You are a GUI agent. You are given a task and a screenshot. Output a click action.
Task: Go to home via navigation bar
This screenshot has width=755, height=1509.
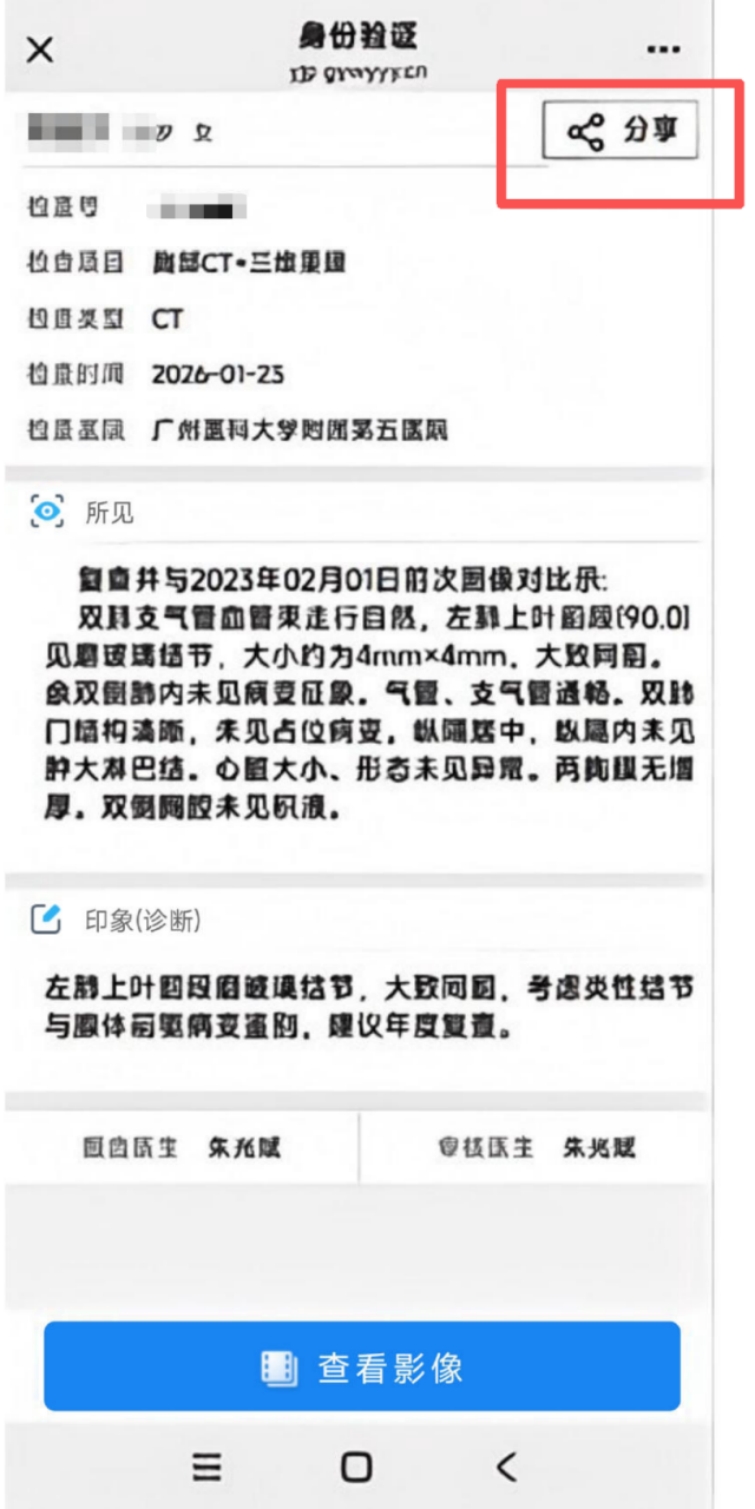[357, 1467]
